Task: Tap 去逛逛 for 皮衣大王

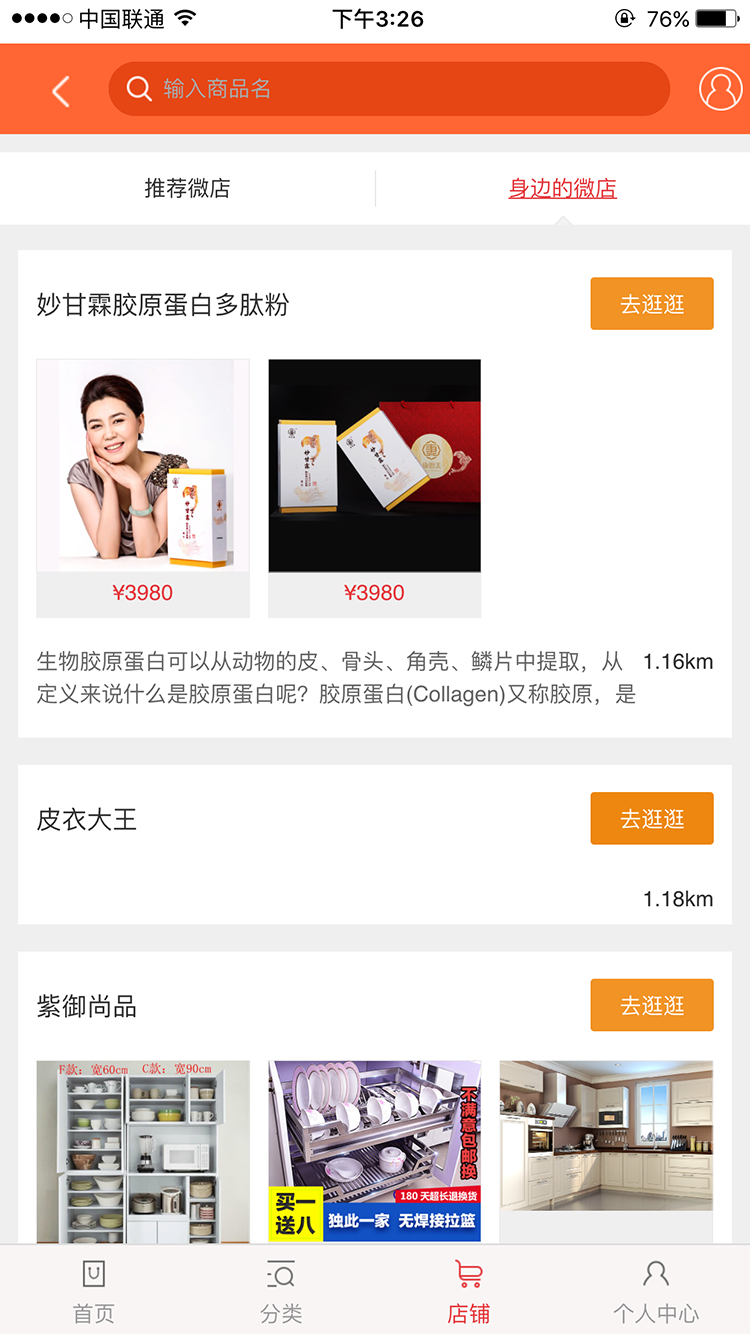Action: point(651,819)
